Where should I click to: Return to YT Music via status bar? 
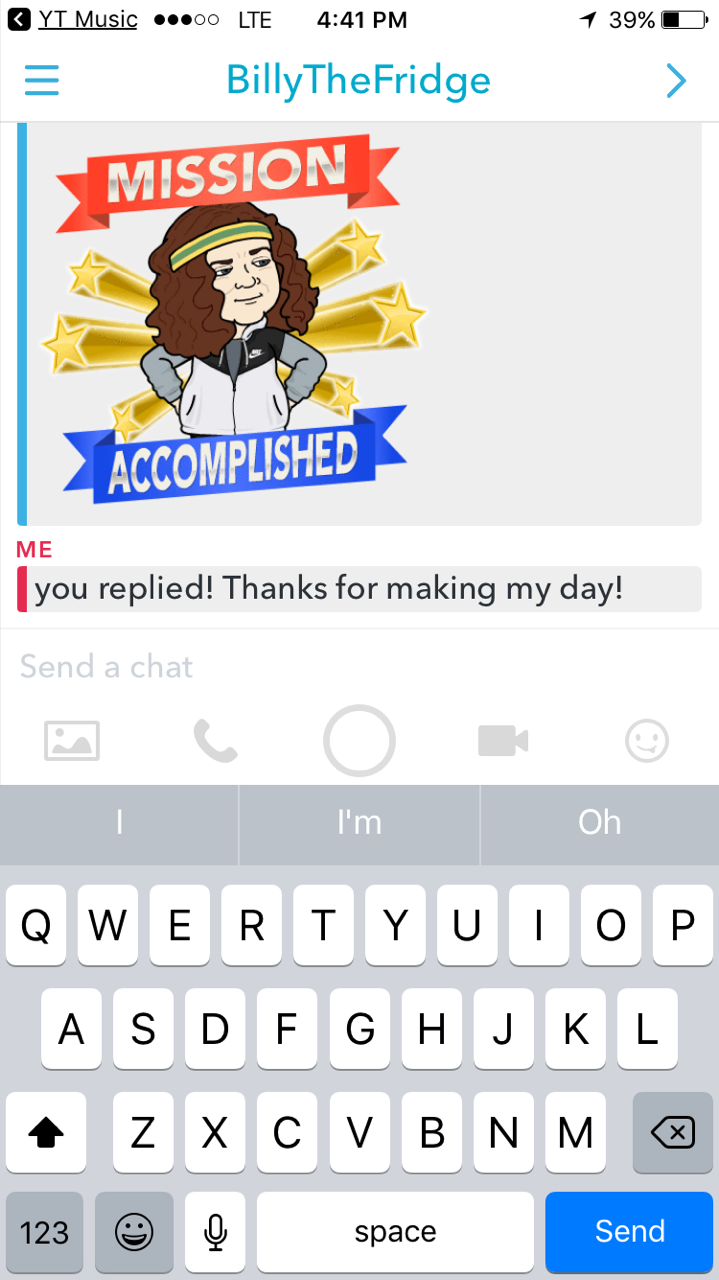[73, 19]
